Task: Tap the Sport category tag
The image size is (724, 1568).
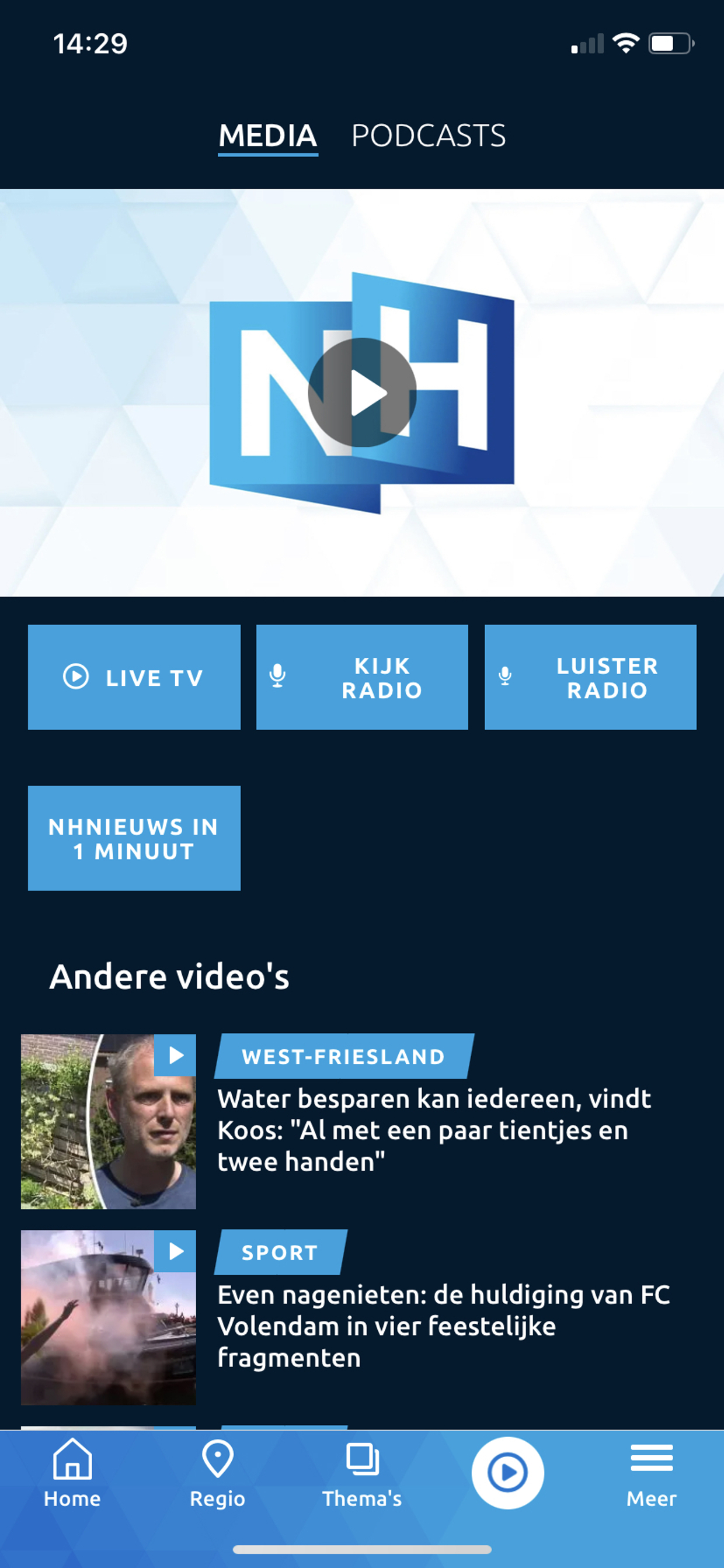Action: (x=280, y=1252)
